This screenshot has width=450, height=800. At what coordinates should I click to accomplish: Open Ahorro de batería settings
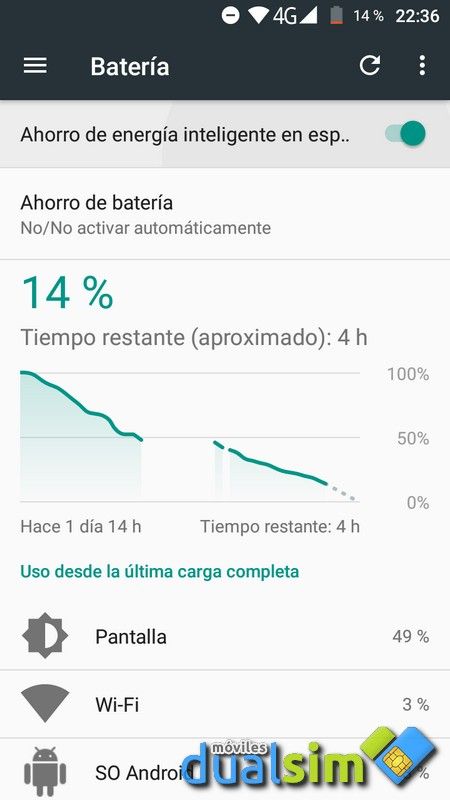(225, 214)
